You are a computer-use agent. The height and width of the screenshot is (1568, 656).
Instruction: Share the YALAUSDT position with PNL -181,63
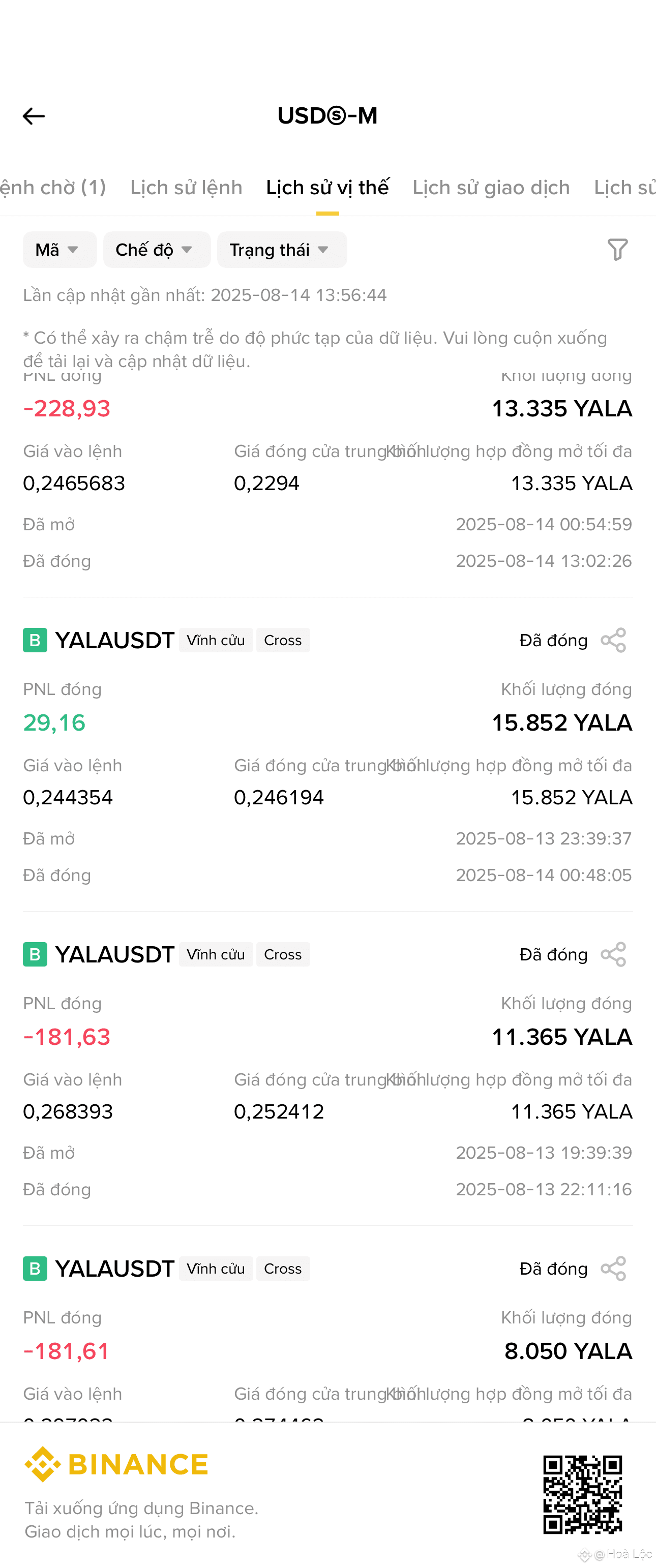613,954
